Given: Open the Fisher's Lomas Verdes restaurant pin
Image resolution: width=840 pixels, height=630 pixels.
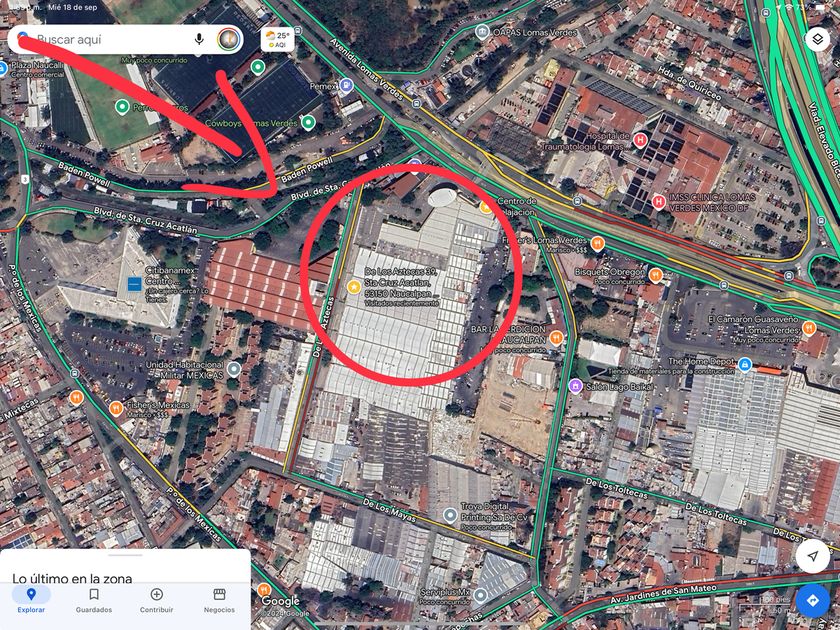Looking at the screenshot, I should tap(597, 244).
